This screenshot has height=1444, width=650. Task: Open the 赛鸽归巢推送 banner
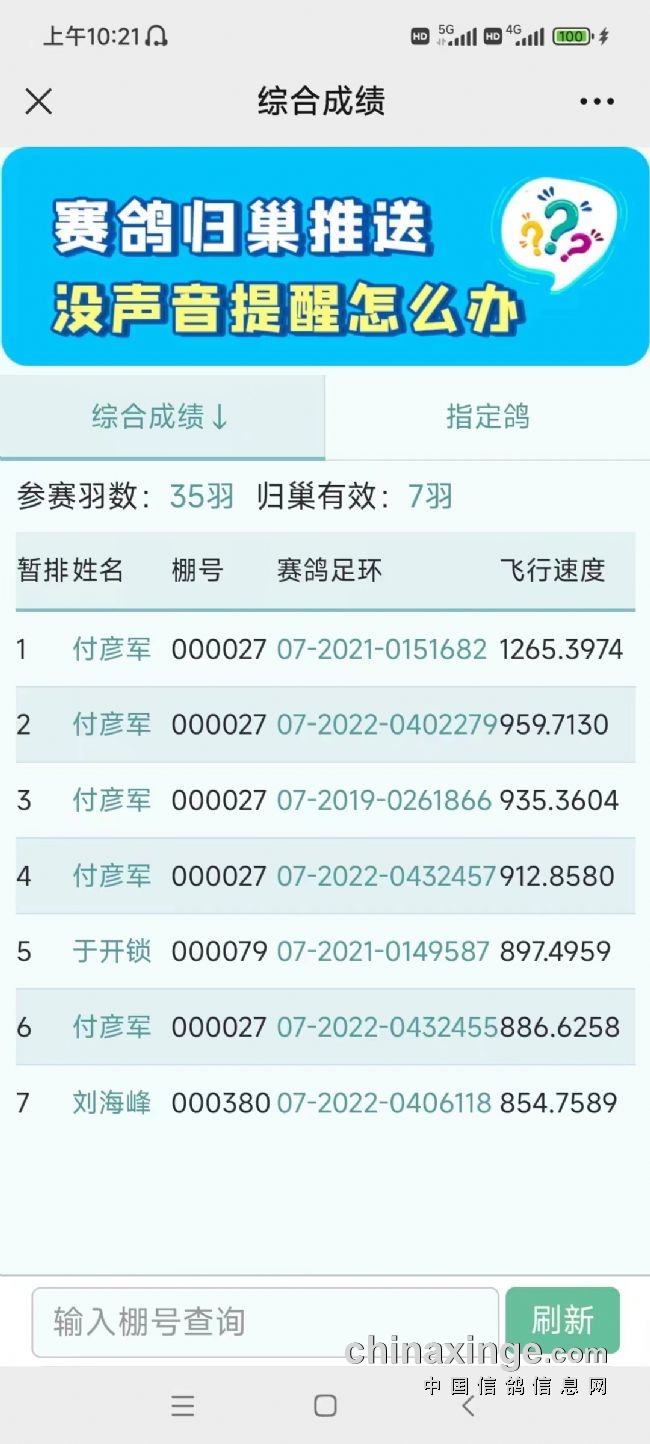325,257
